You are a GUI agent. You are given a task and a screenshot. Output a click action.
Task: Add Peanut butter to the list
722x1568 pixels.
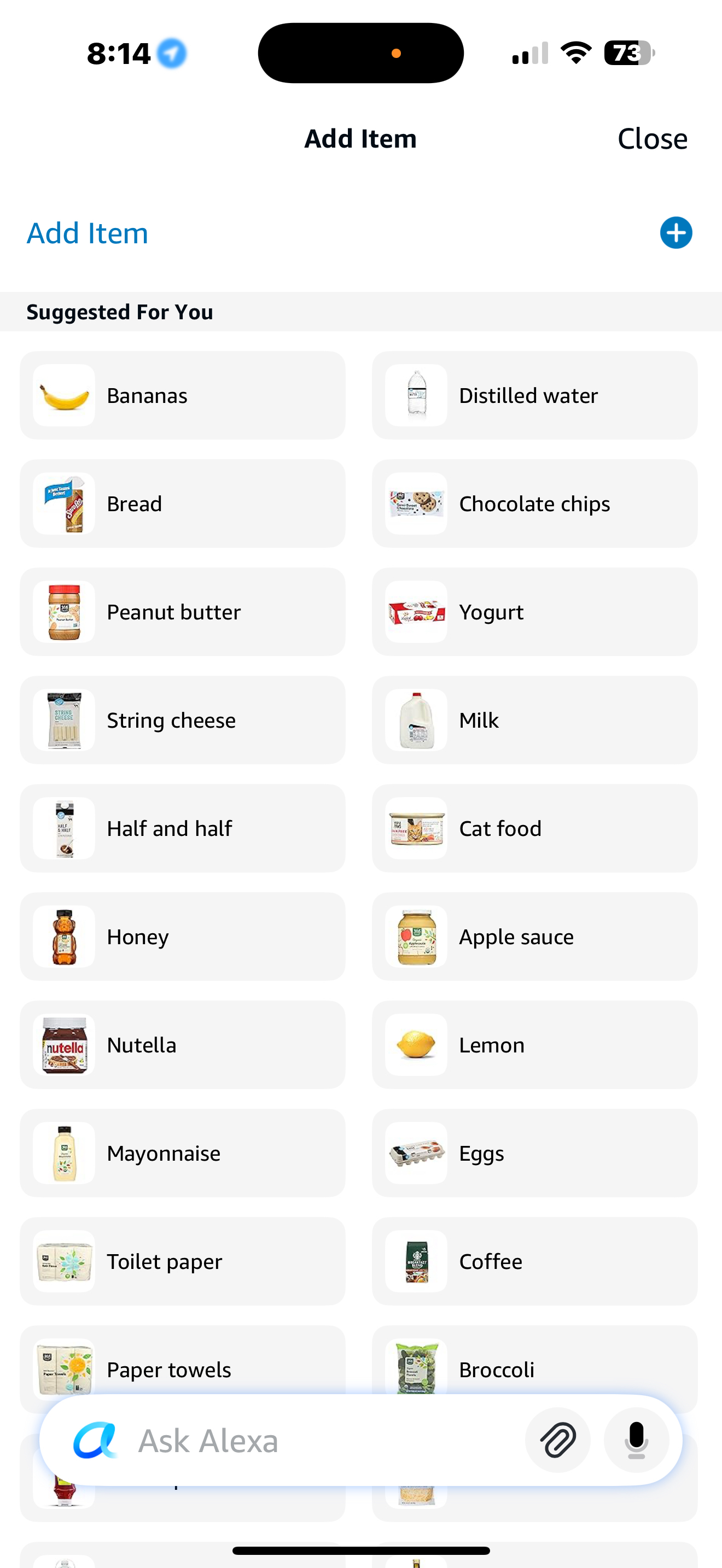point(182,612)
